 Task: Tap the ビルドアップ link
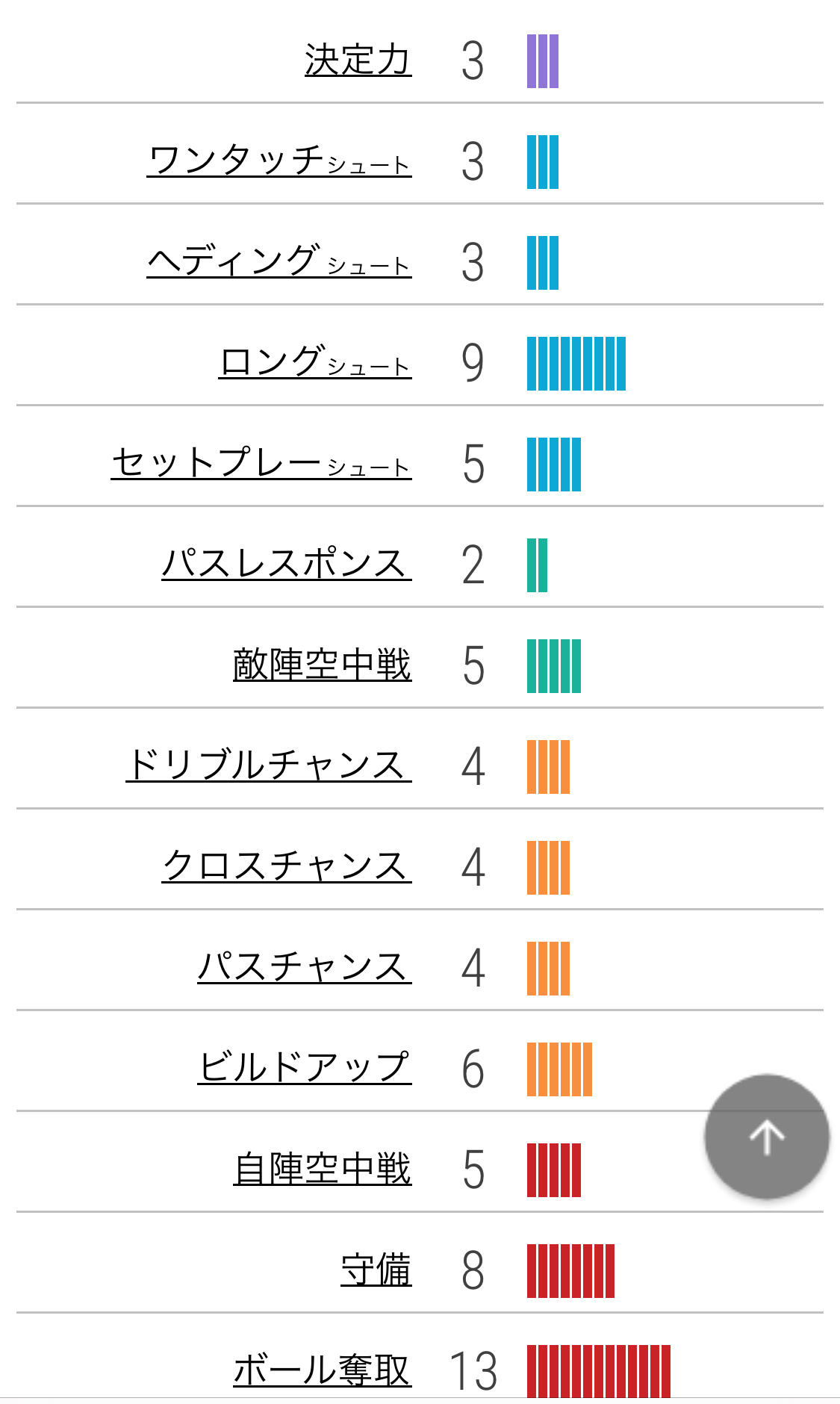coord(305,1069)
